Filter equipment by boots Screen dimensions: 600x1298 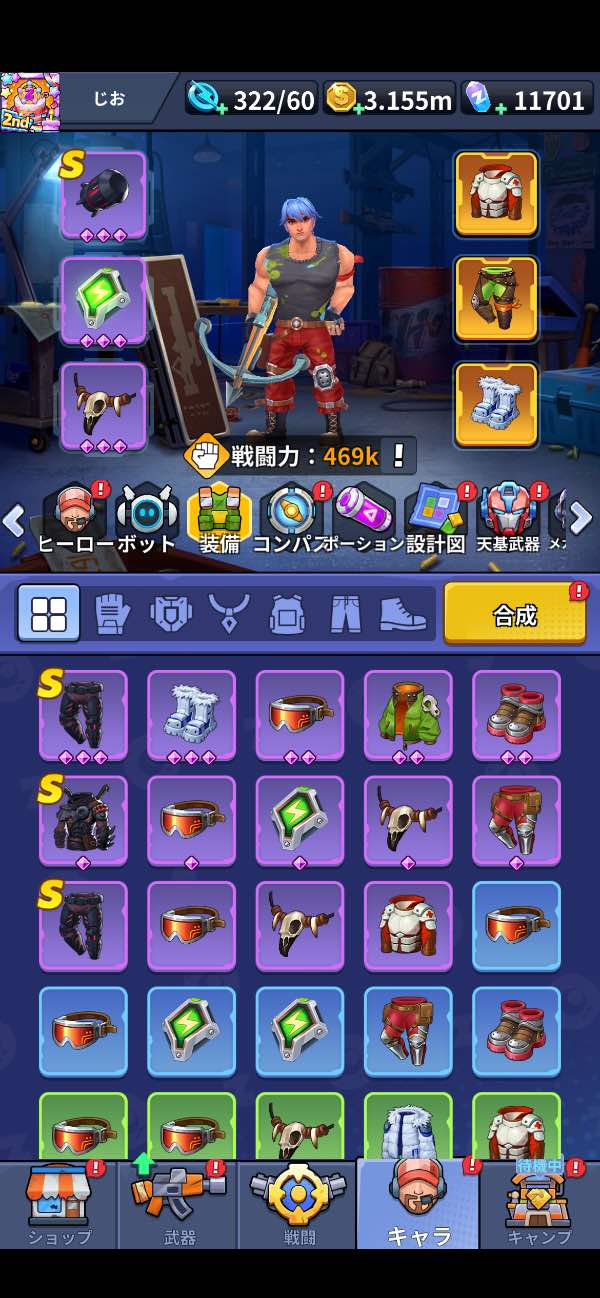[x=403, y=613]
